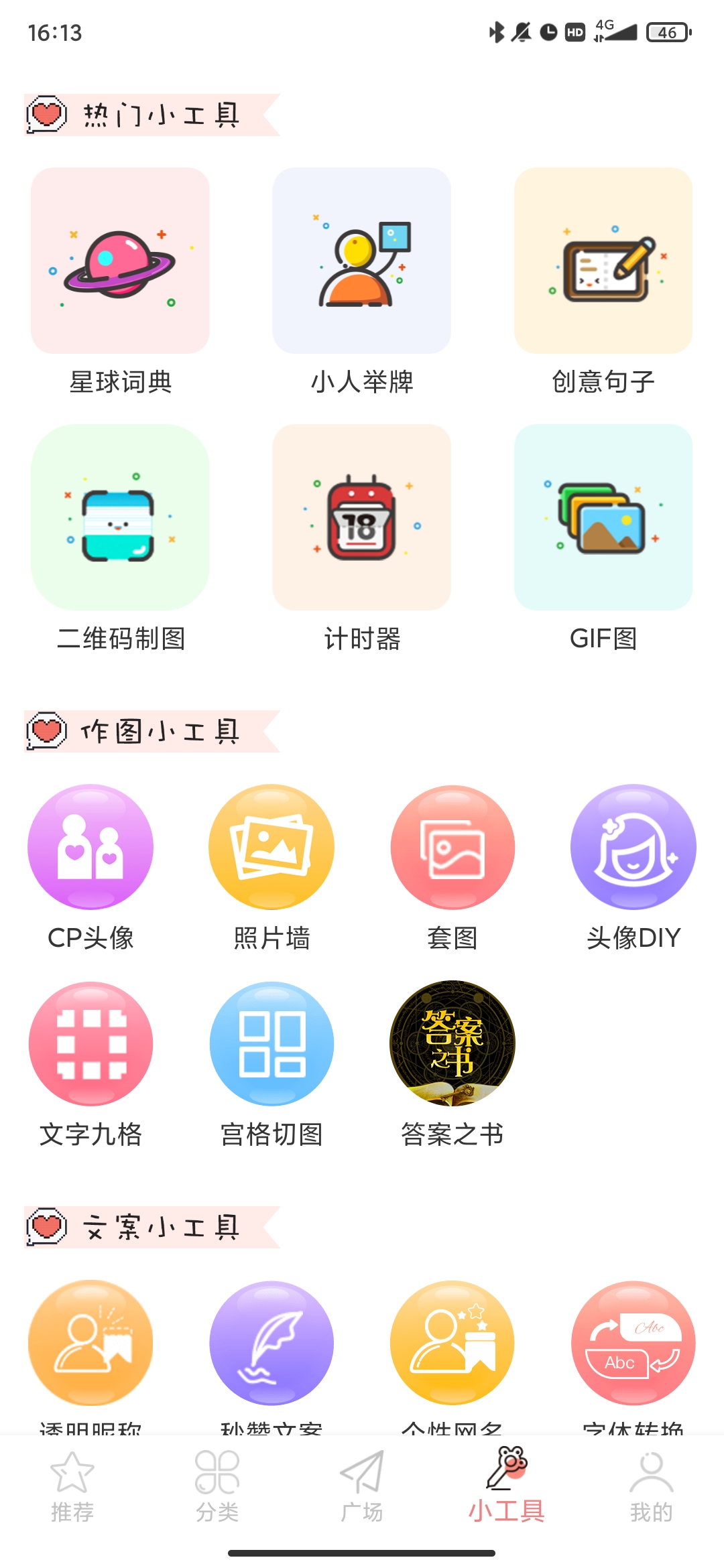Viewport: 724px width, 1568px height.
Task: Open the 答案之书 book of answers
Action: click(x=452, y=1043)
